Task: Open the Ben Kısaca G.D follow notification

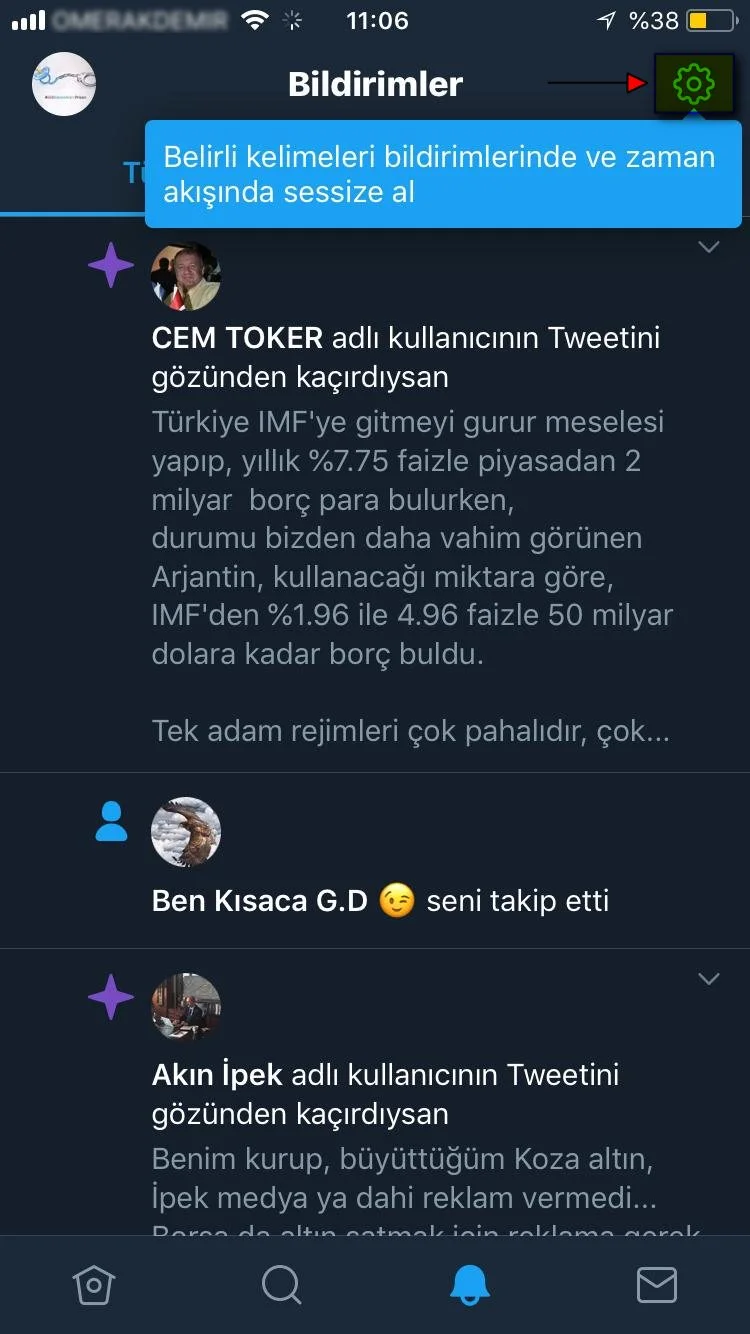Action: click(x=380, y=901)
